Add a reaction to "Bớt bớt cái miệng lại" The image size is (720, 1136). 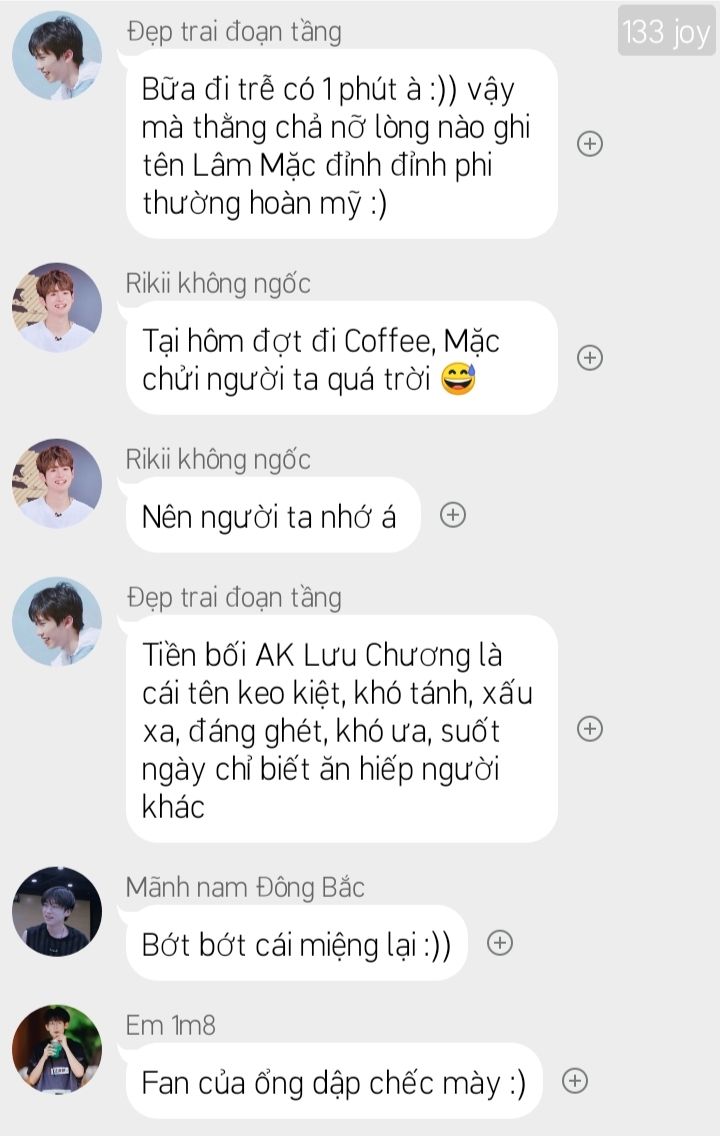(x=500, y=942)
